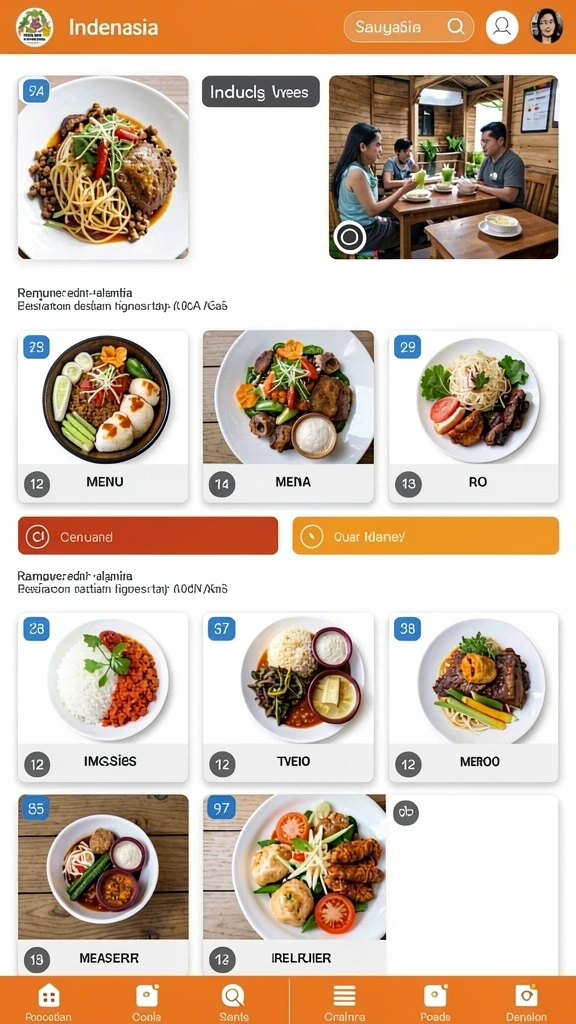Open the user account icon
The width and height of the screenshot is (576, 1024).
point(502,27)
